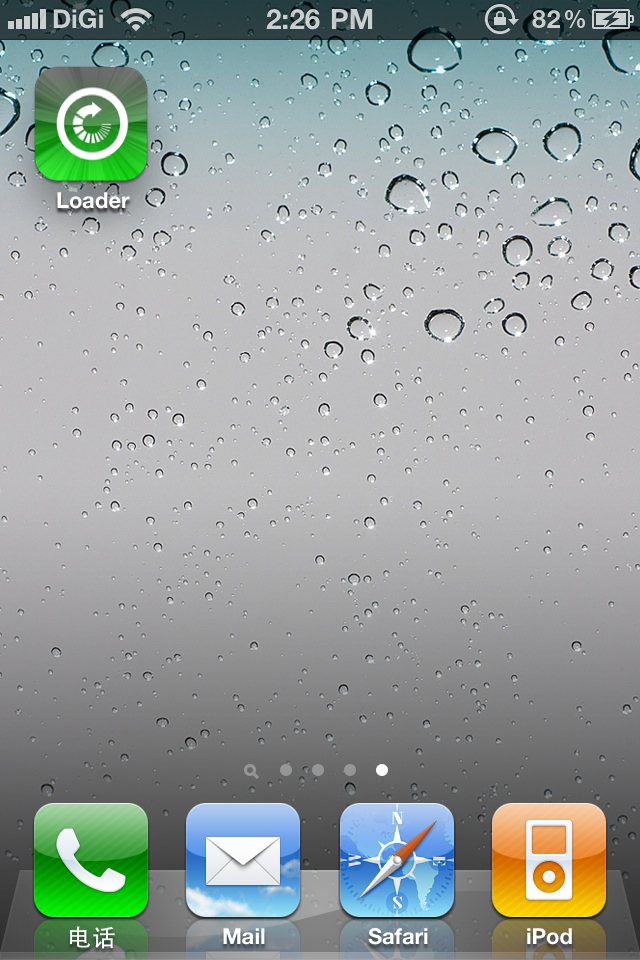Image resolution: width=640 pixels, height=960 pixels.
Task: Open the Loader app
Action: click(91, 124)
